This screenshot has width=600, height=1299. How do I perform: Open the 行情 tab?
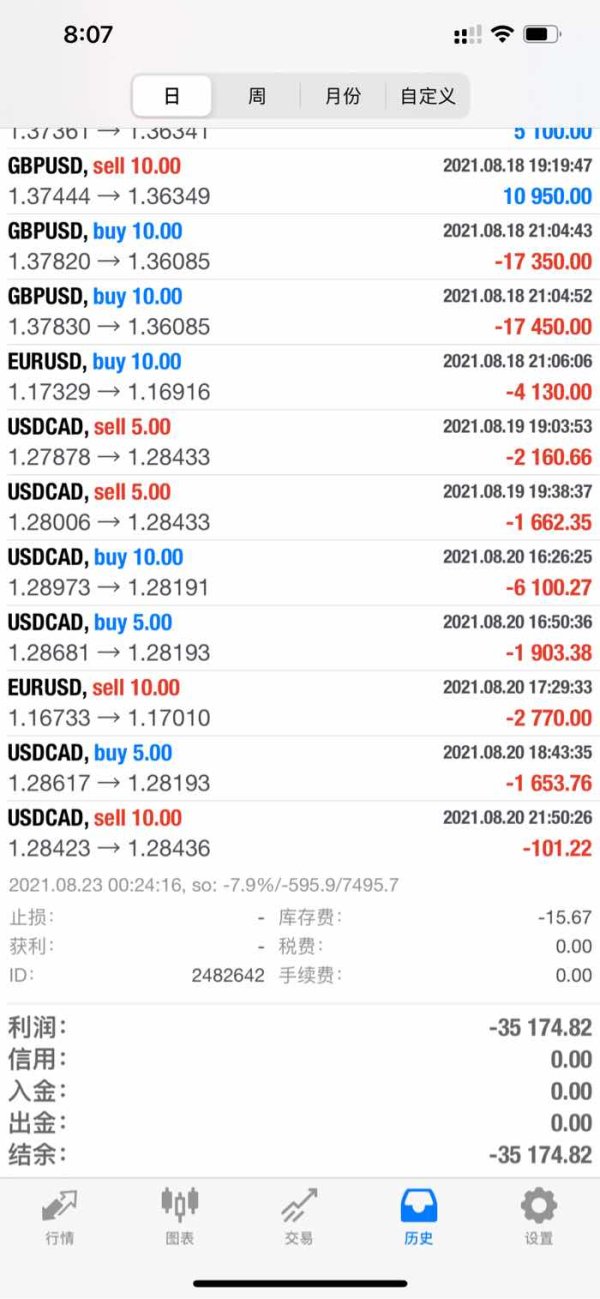(x=60, y=1216)
